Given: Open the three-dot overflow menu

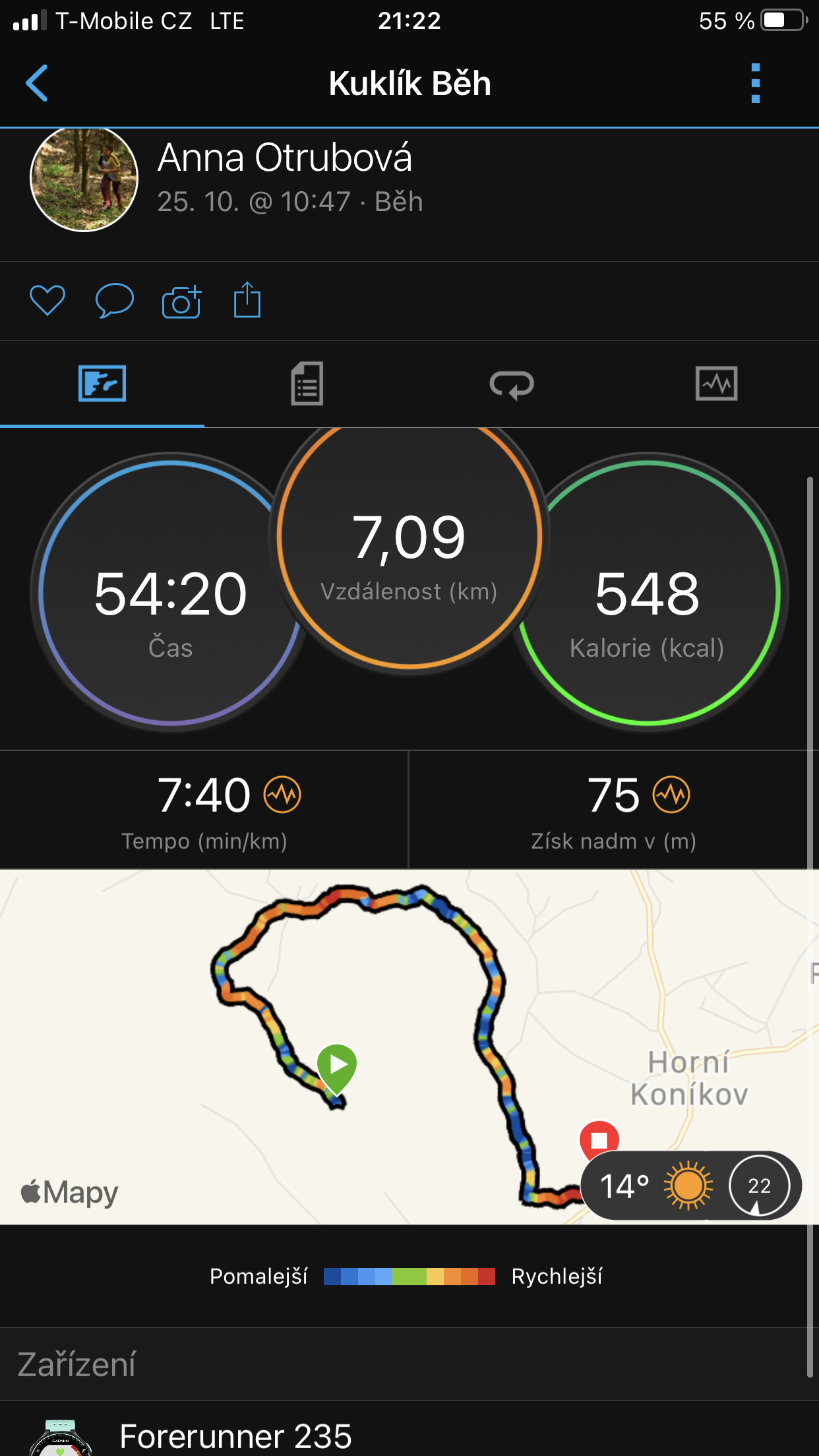Looking at the screenshot, I should [756, 83].
